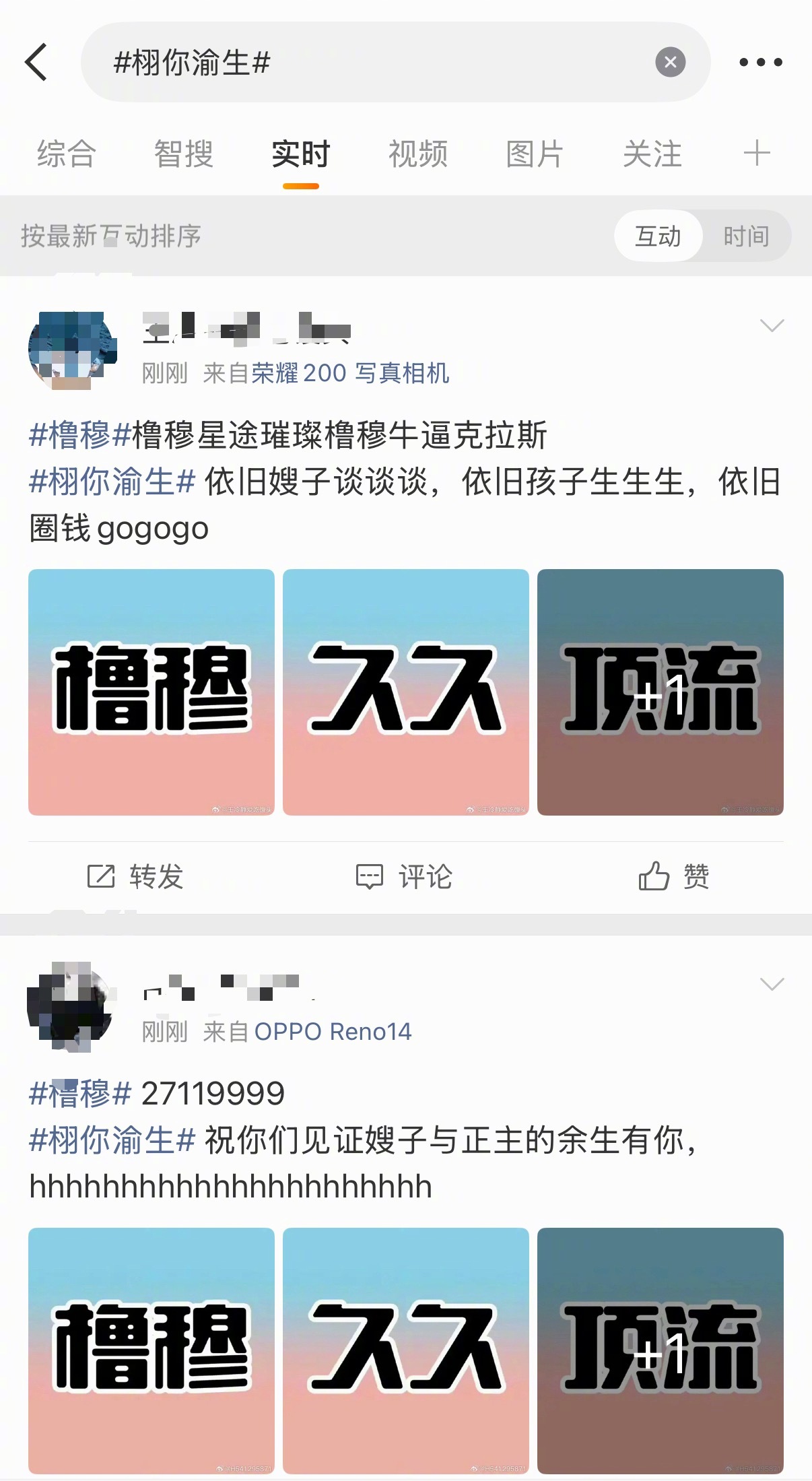Collapse the second post via its chevron

click(x=772, y=985)
